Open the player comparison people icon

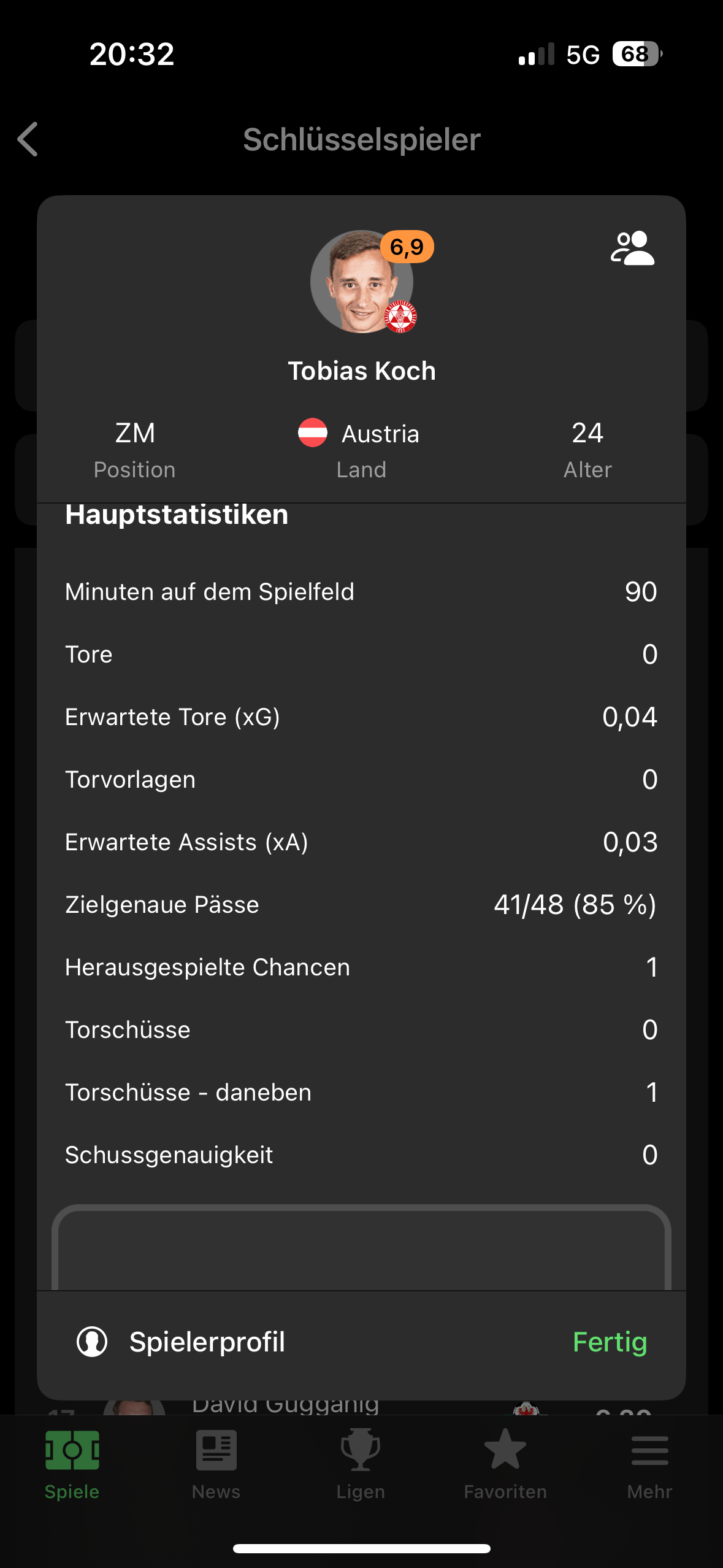click(x=632, y=248)
